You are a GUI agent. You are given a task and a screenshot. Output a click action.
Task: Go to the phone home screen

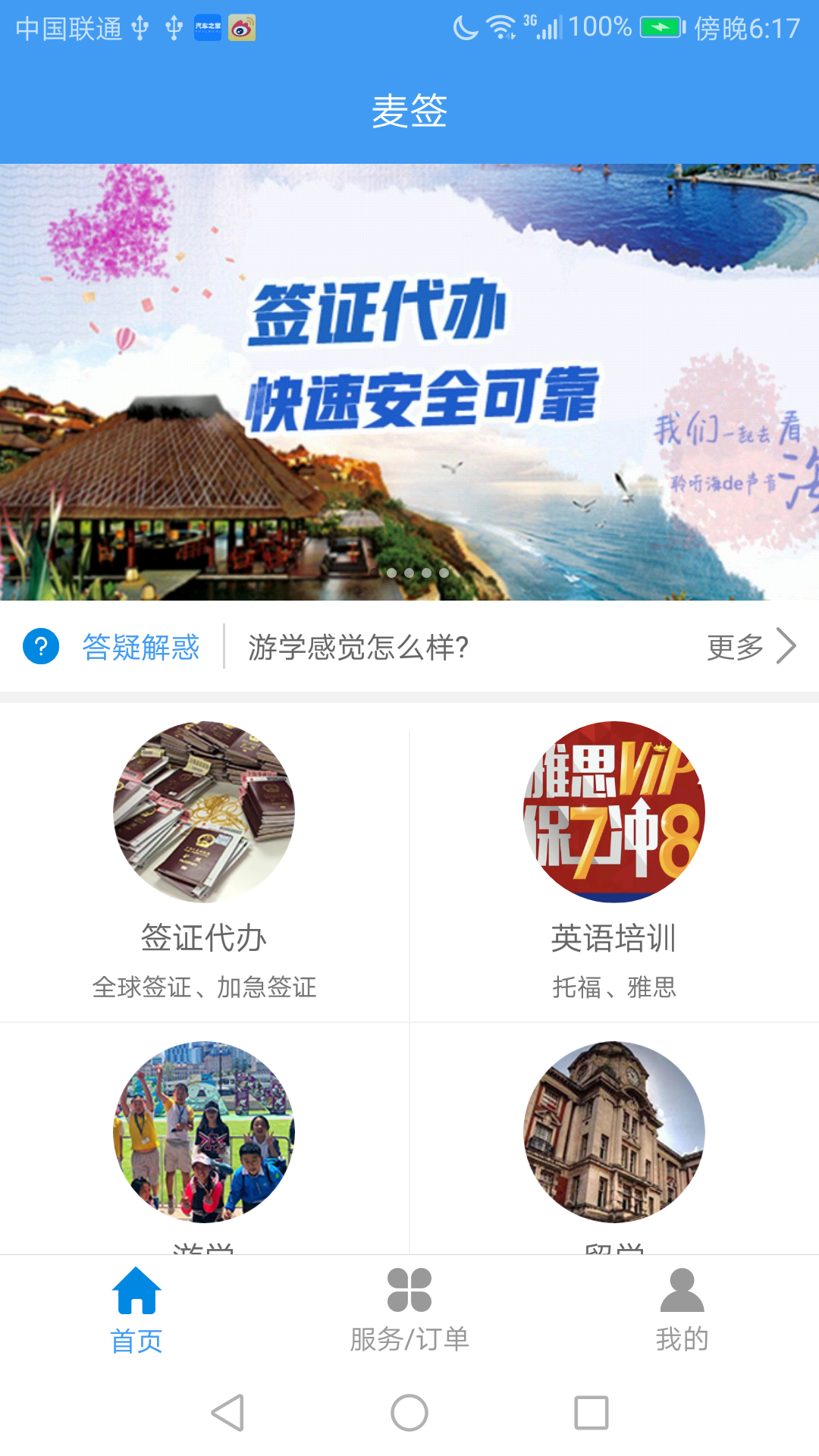pyautogui.click(x=409, y=1413)
